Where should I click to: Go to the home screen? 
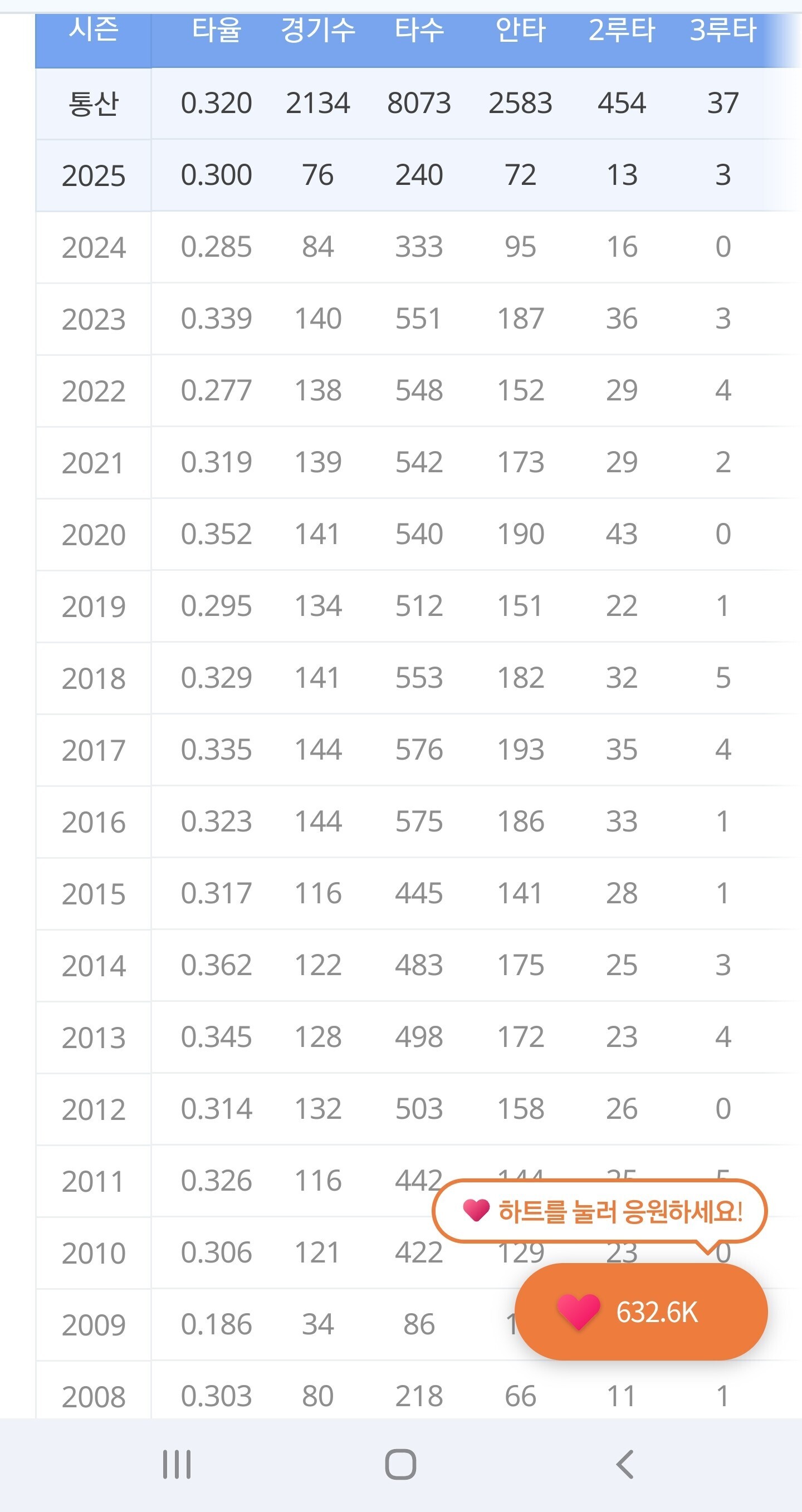[x=400, y=1465]
